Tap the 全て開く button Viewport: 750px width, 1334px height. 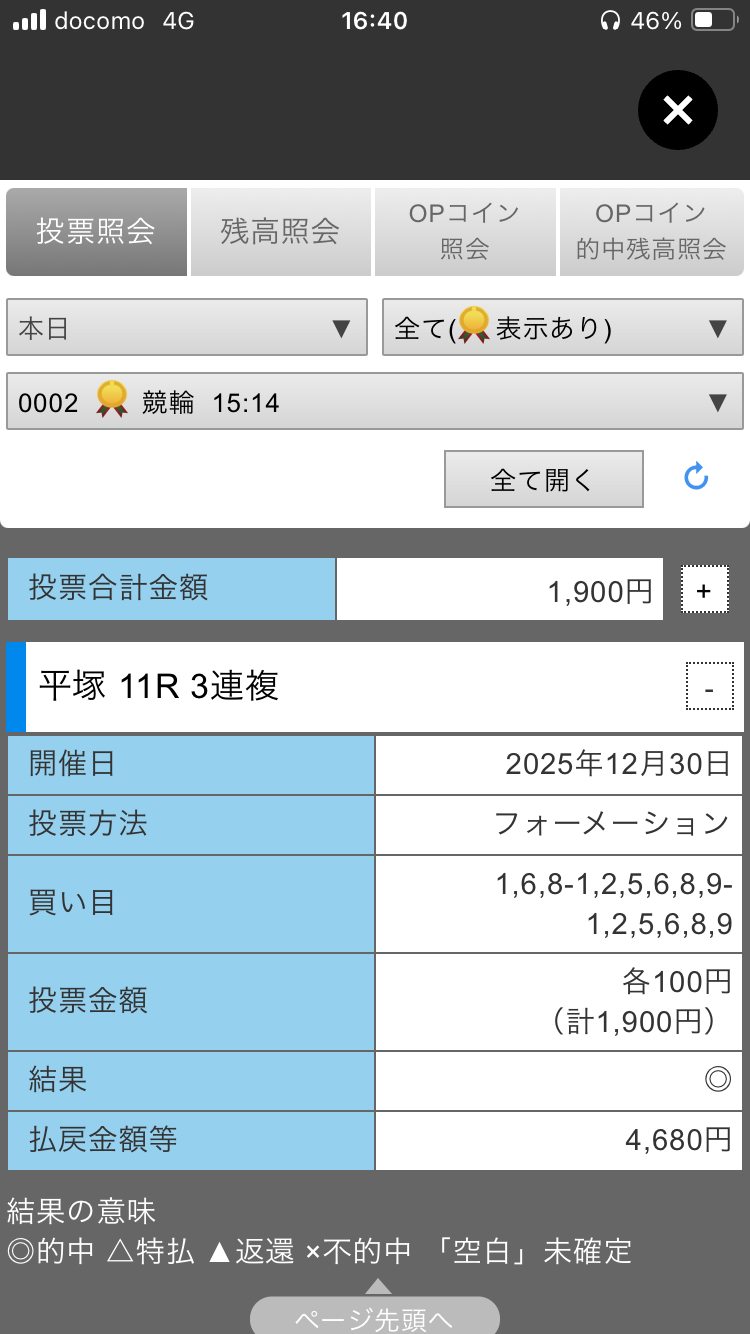click(543, 480)
